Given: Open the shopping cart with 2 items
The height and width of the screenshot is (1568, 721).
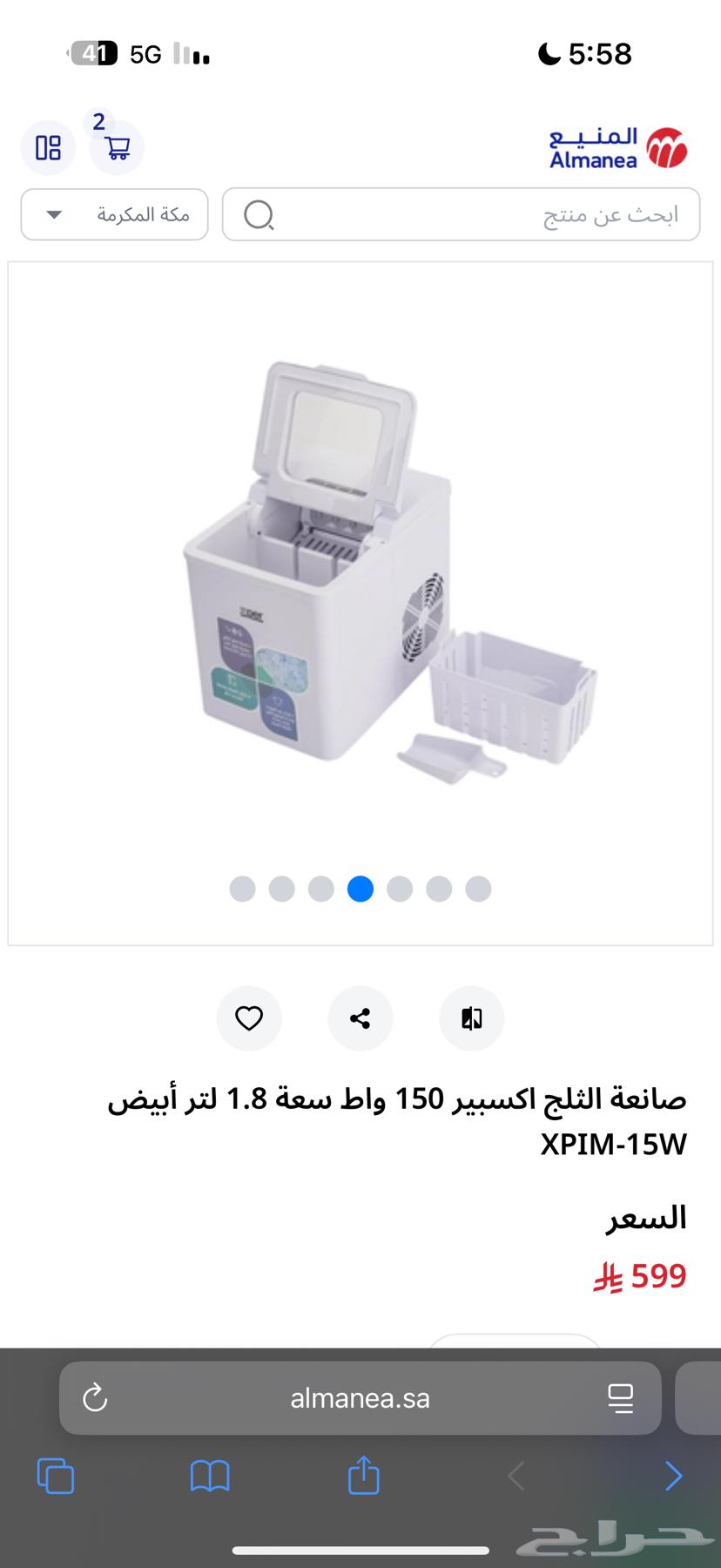Looking at the screenshot, I should [x=116, y=147].
